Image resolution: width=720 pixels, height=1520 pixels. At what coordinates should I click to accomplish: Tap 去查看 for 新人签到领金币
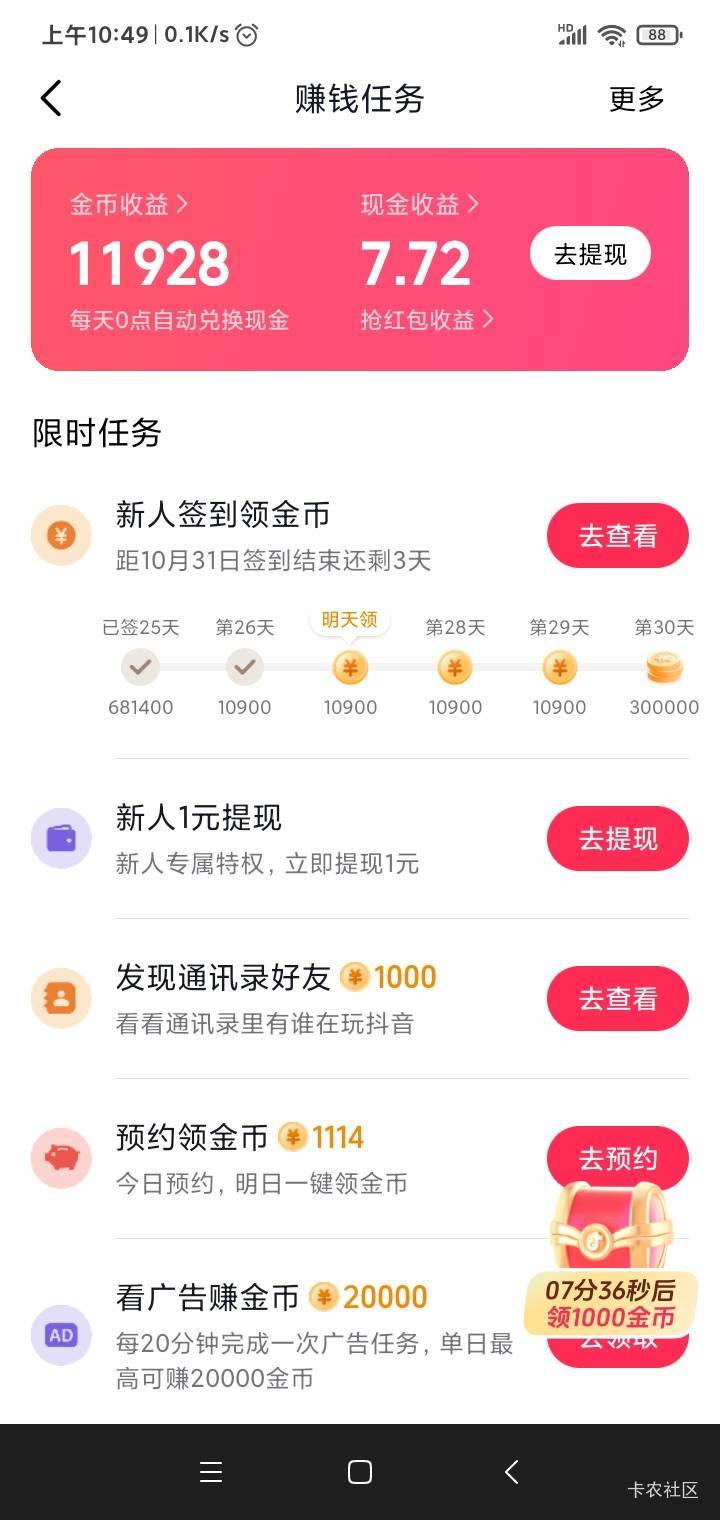click(x=617, y=536)
